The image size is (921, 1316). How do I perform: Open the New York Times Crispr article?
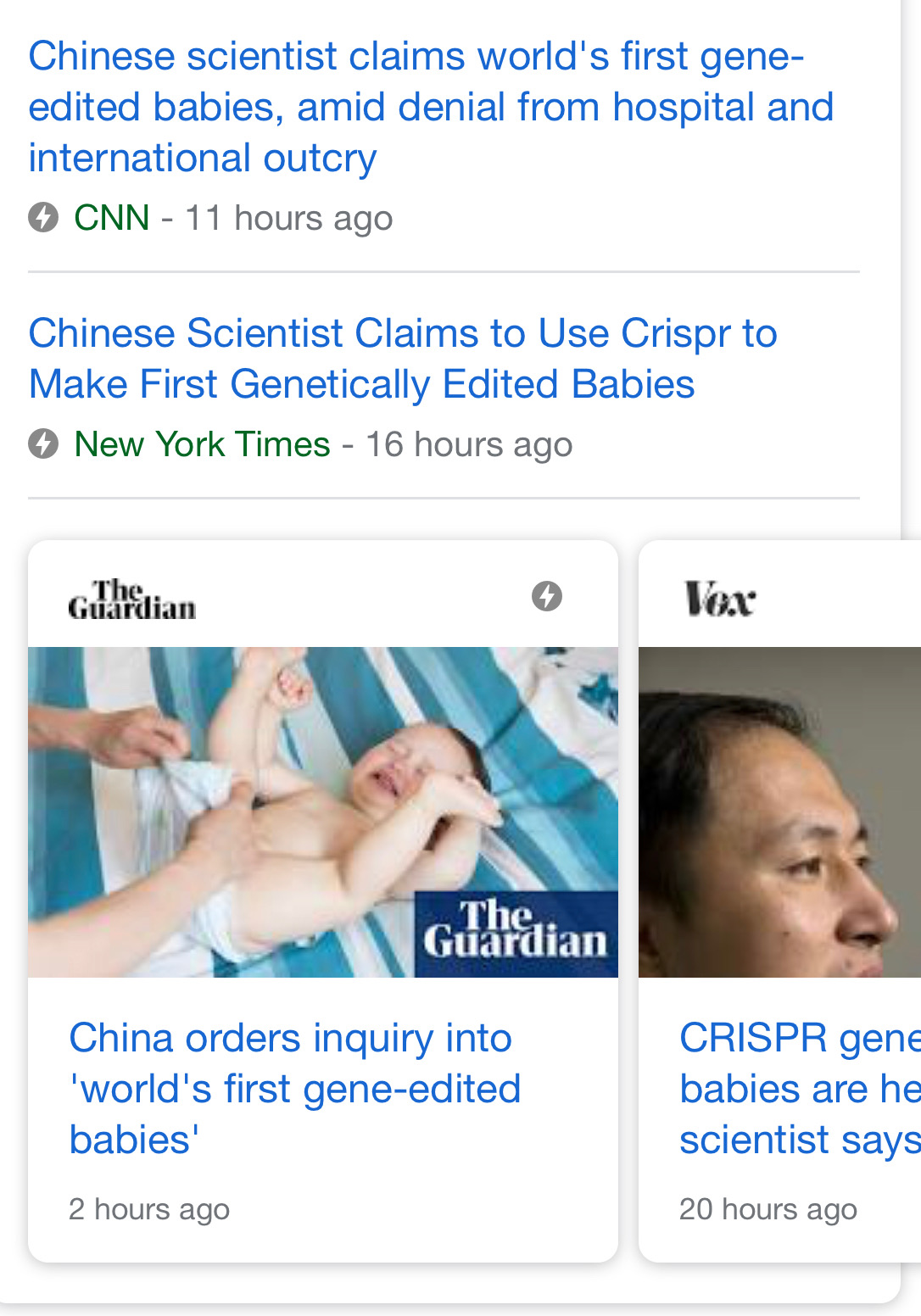tap(403, 359)
